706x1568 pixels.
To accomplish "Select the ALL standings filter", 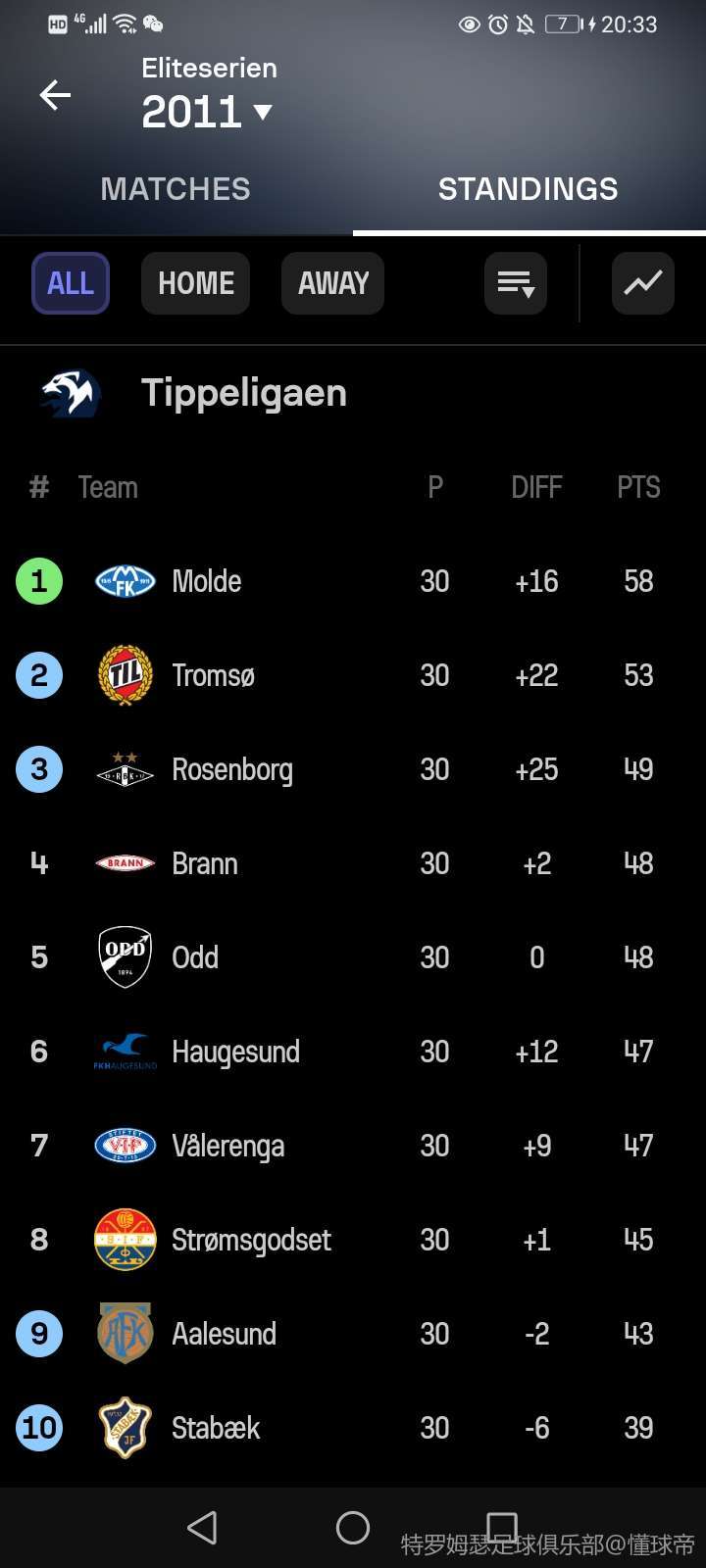I will [71, 283].
